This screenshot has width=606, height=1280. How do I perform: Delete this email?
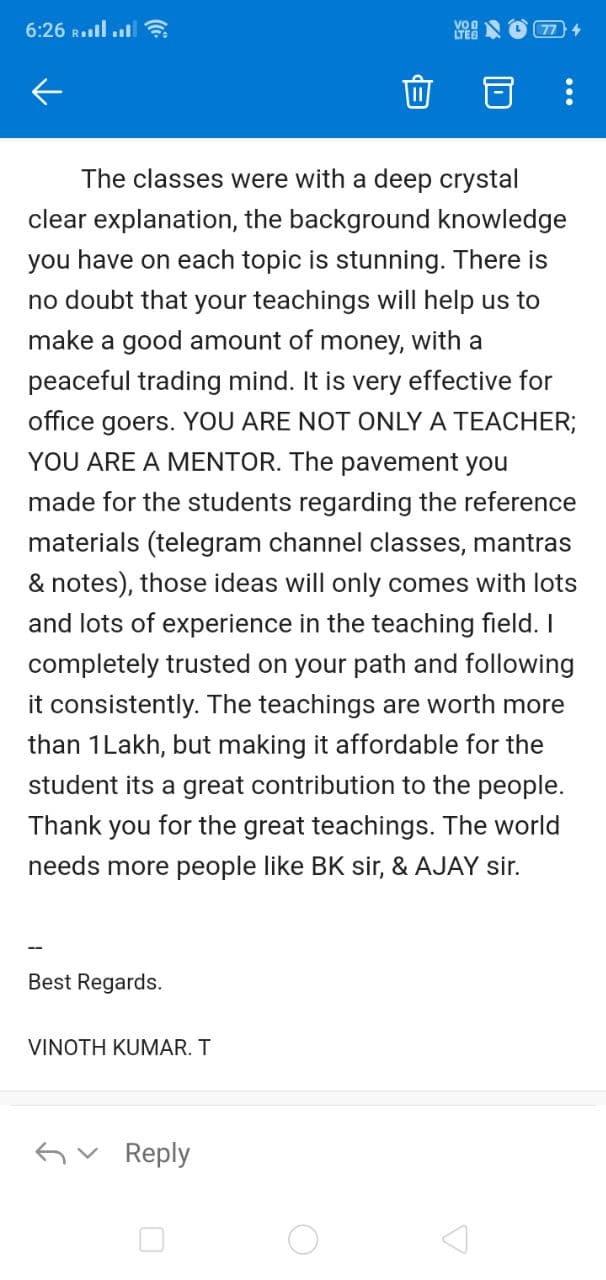click(x=416, y=93)
